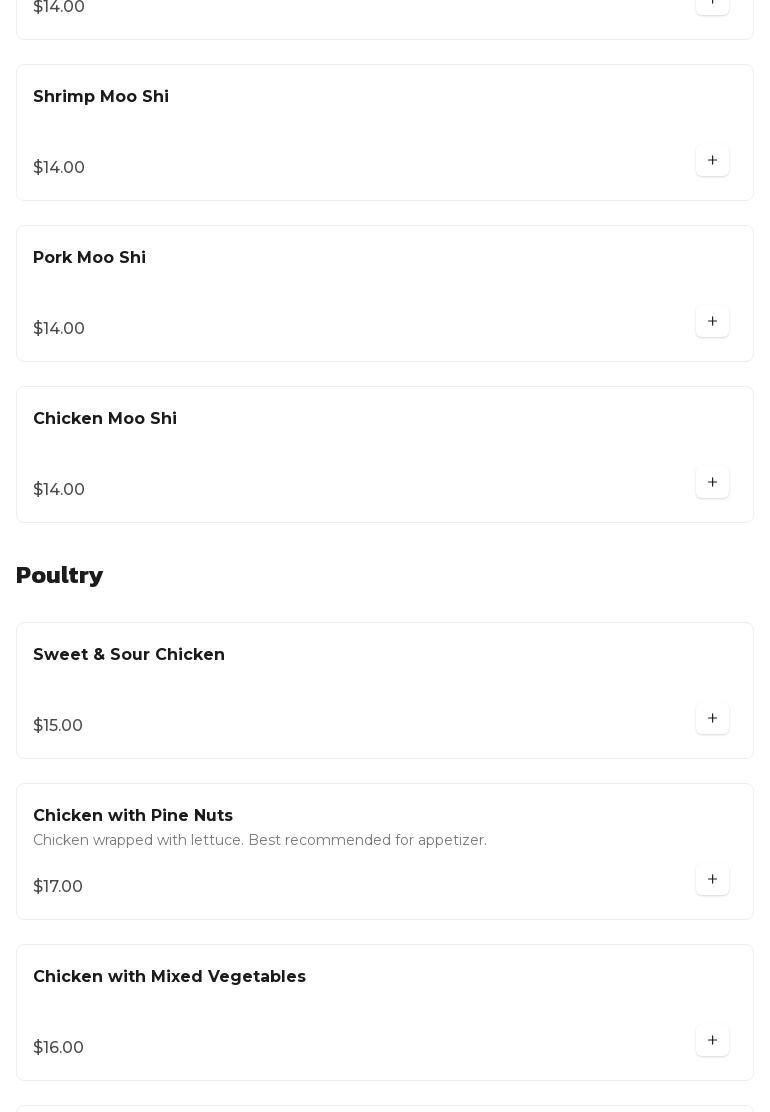Add Sweet & Sour Chicken to the order
The width and height of the screenshot is (770, 1112).
click(712, 719)
